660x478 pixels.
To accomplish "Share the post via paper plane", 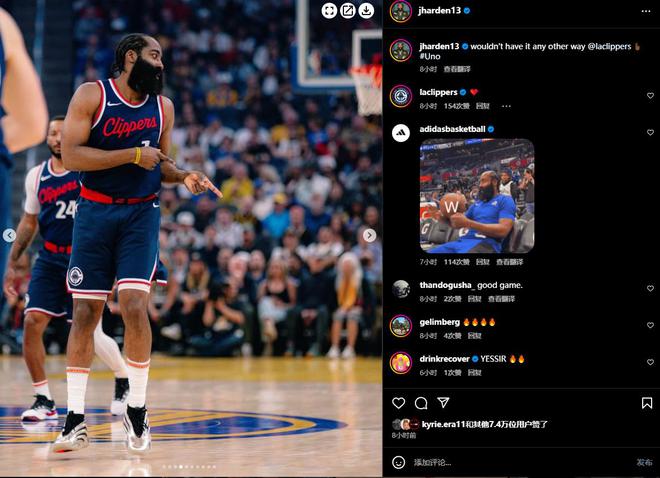I will pos(443,403).
